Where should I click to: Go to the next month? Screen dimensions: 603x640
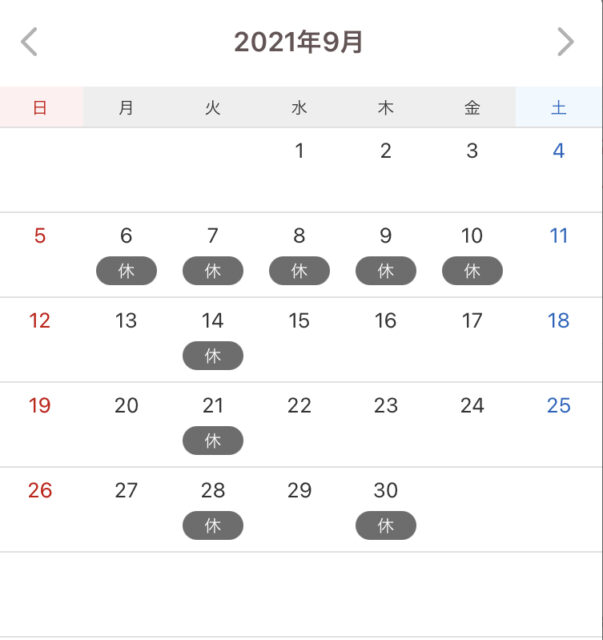[x=565, y=42]
